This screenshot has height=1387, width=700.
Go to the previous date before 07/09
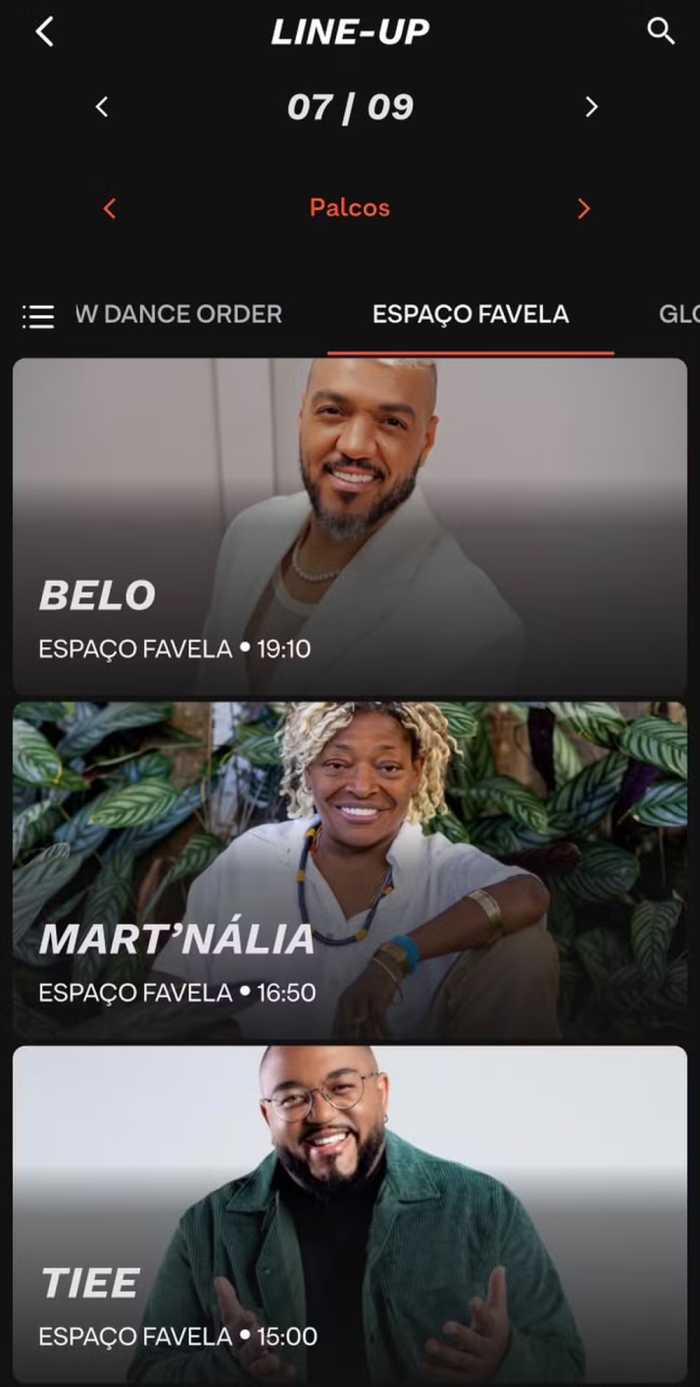pos(101,107)
